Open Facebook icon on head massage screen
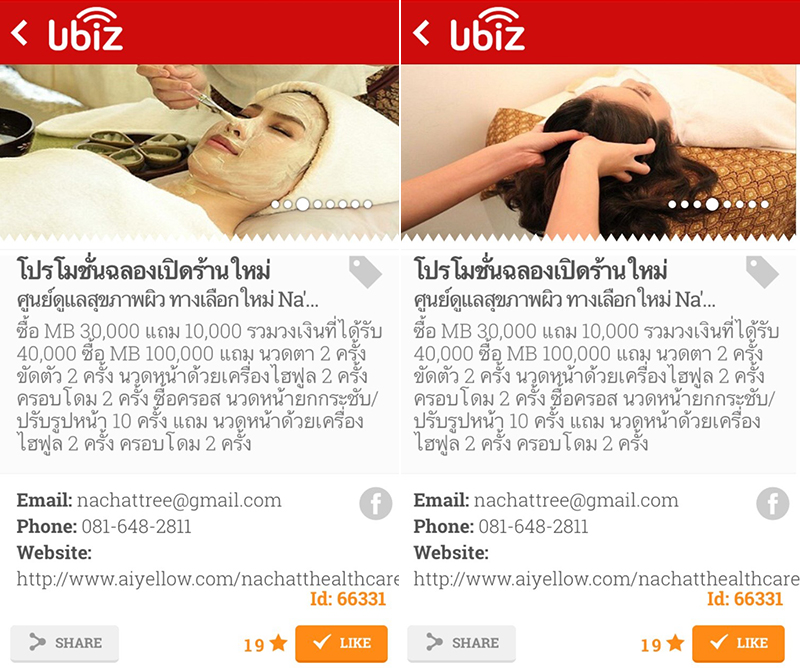800x668 pixels. (x=772, y=503)
